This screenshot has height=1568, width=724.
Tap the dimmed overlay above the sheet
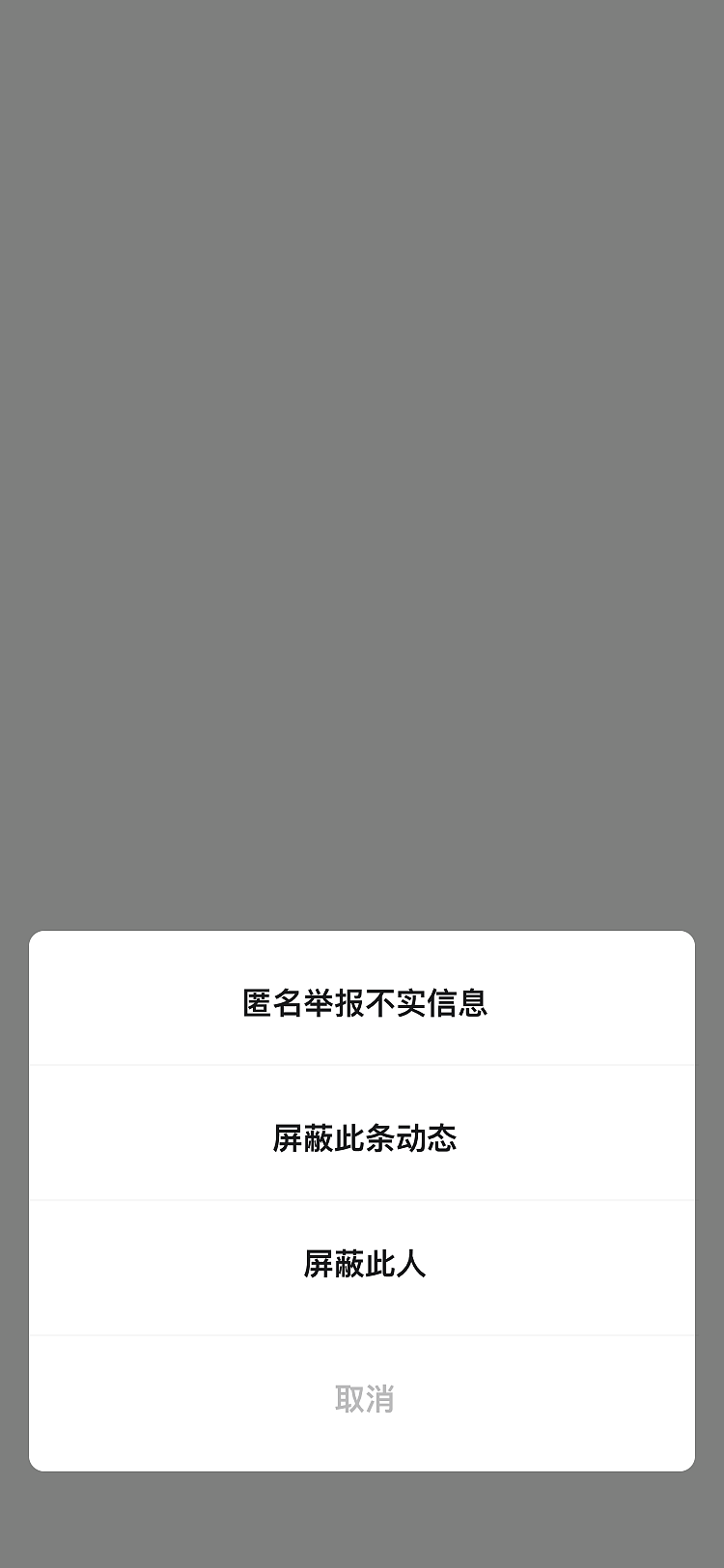pos(362,463)
